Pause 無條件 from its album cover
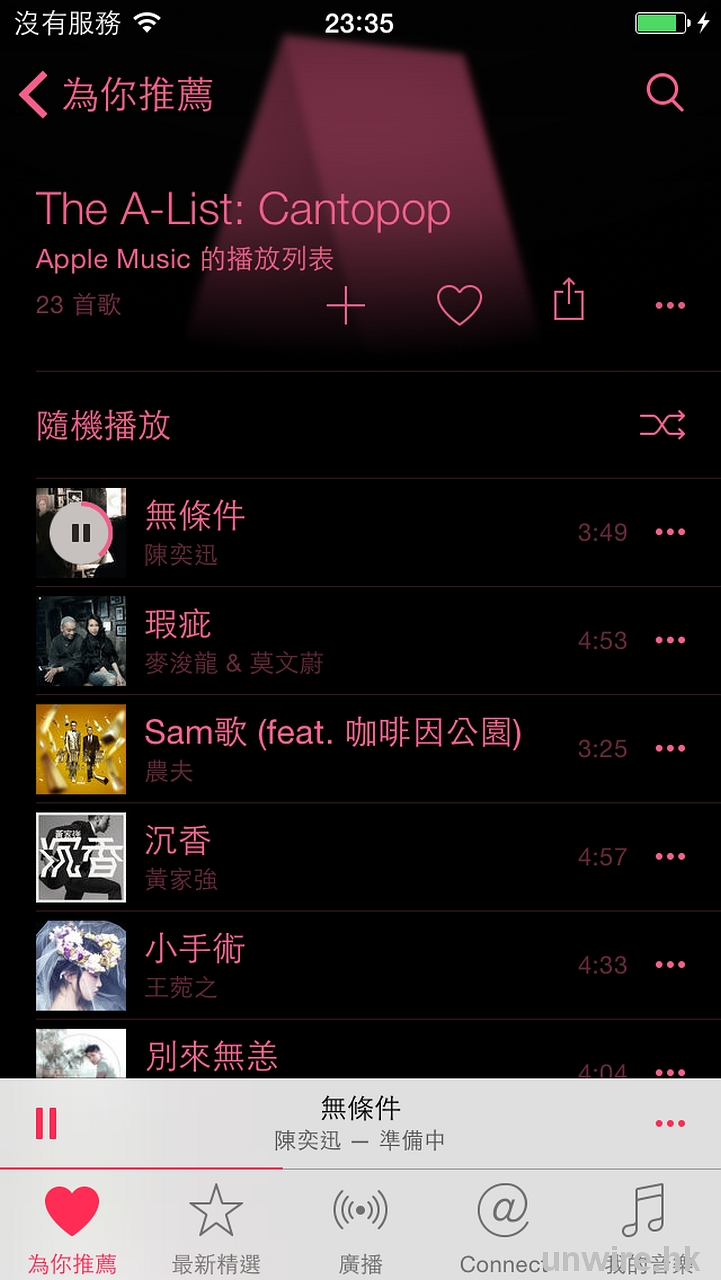 (x=81, y=532)
